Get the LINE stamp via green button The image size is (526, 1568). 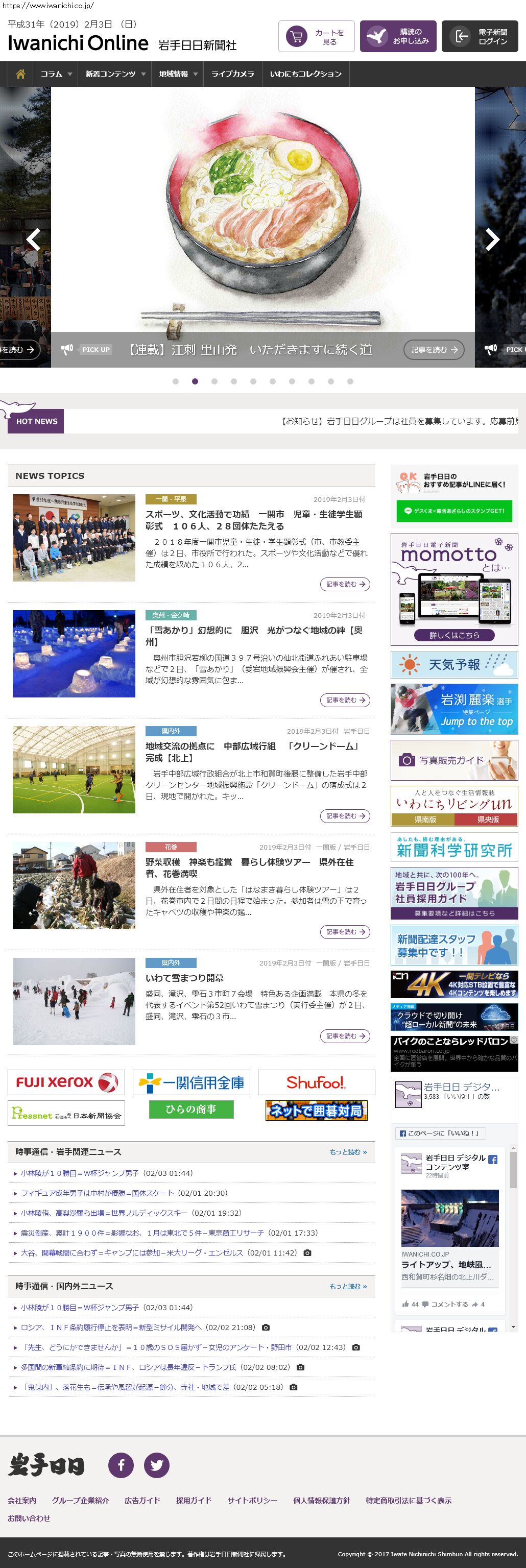(453, 511)
